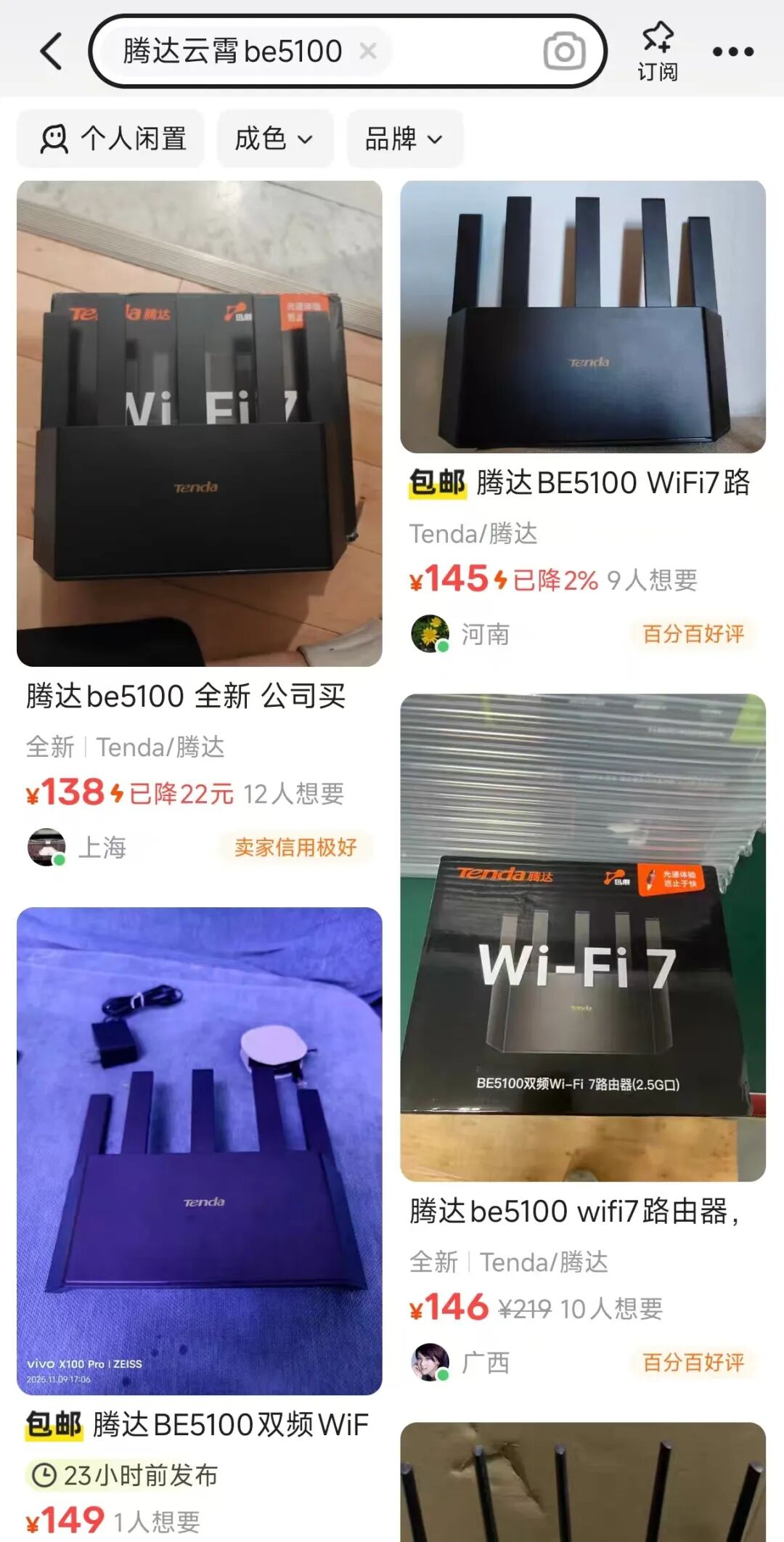Screen dimensions: 784x1542
Task: Open the 品牌 brand dropdown
Action: [x=404, y=139]
